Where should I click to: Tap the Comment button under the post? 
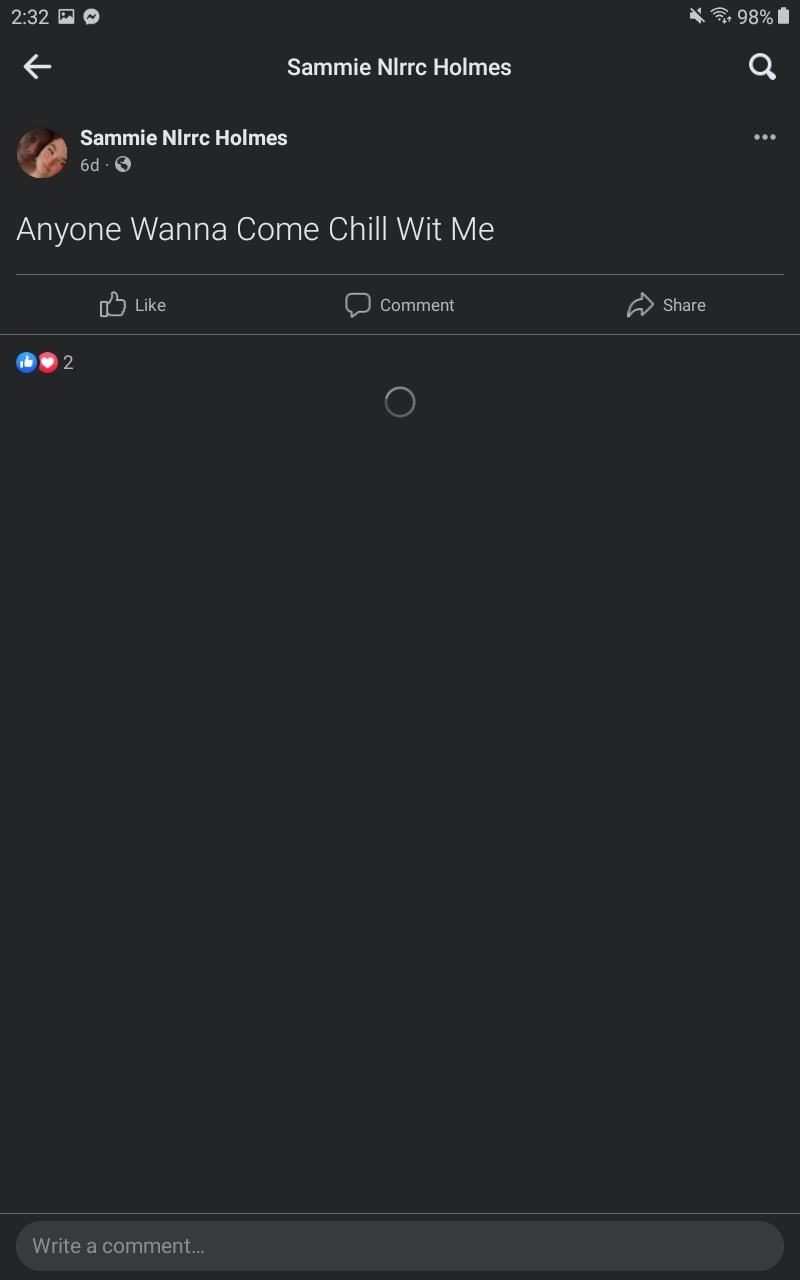(399, 305)
